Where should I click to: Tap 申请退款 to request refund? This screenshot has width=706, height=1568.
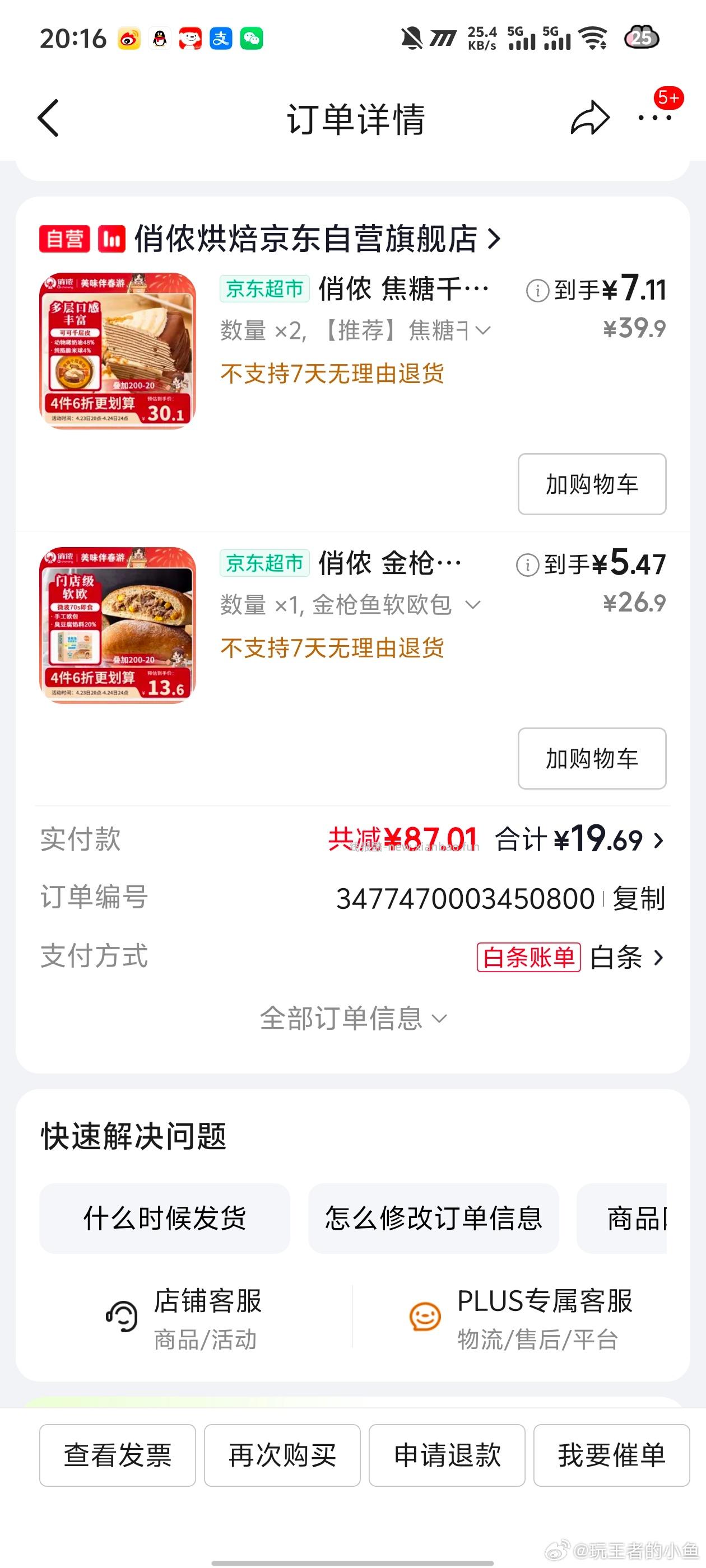[447, 1456]
